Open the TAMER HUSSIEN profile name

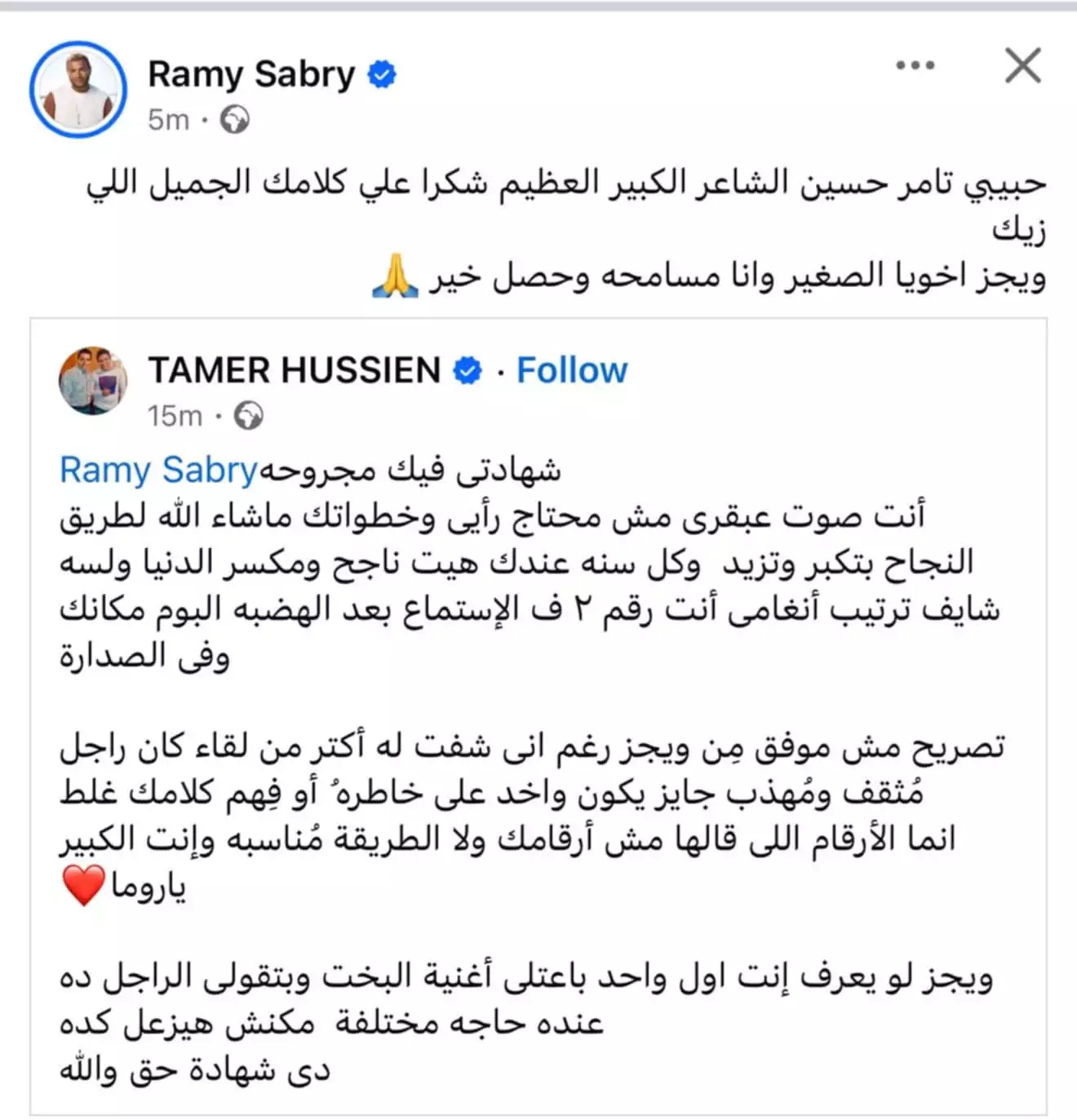pyautogui.click(x=294, y=370)
